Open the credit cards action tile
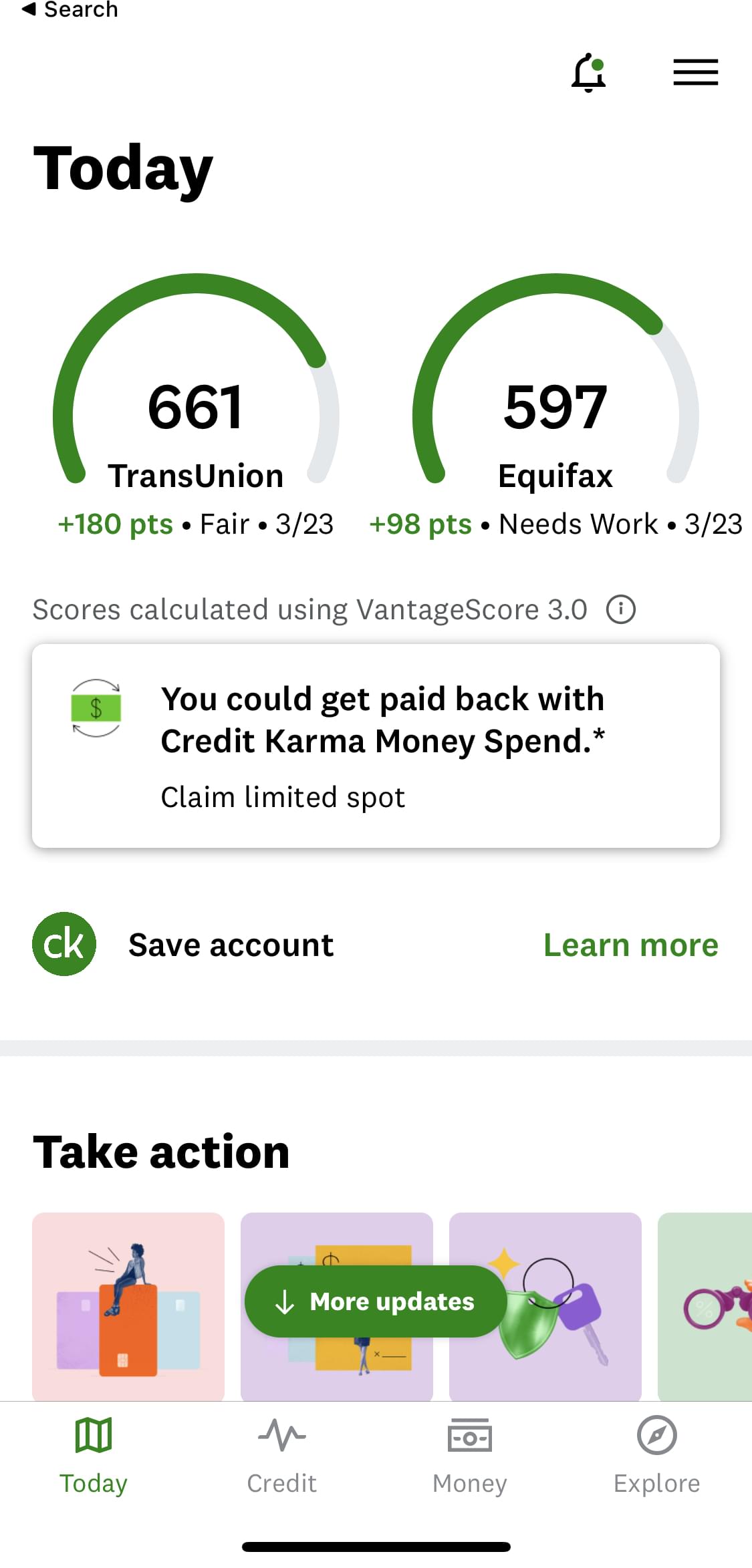The width and height of the screenshot is (752, 1568). click(128, 1306)
